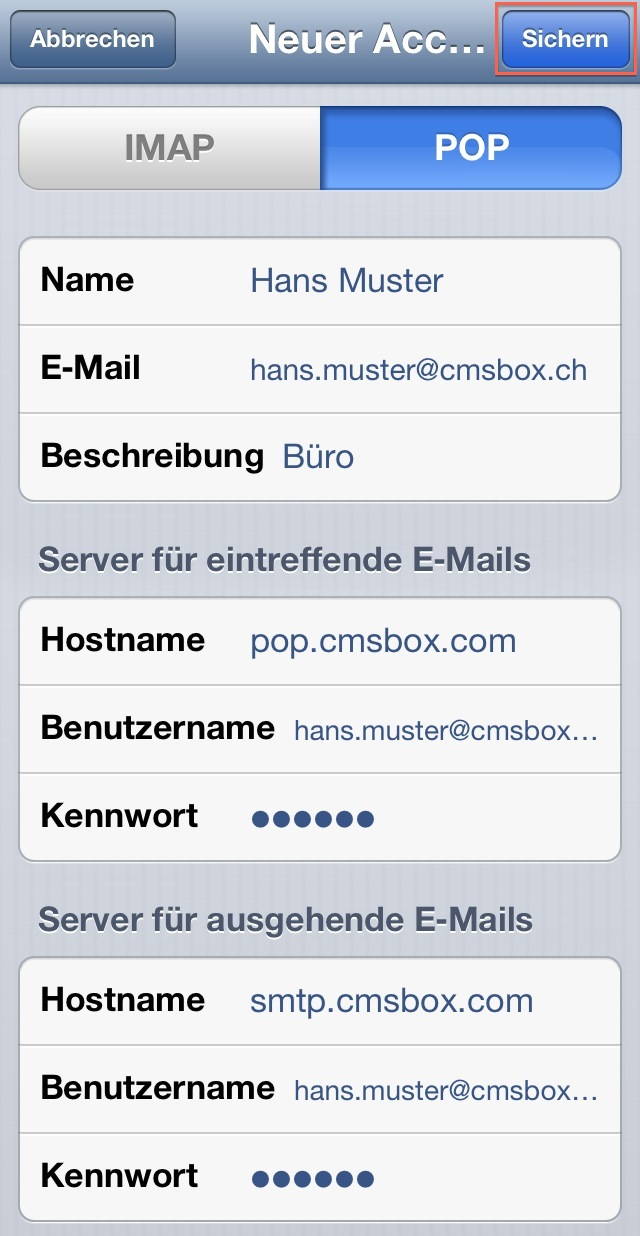Switch to the IMAP account type
The width and height of the screenshot is (640, 1236).
click(x=170, y=148)
